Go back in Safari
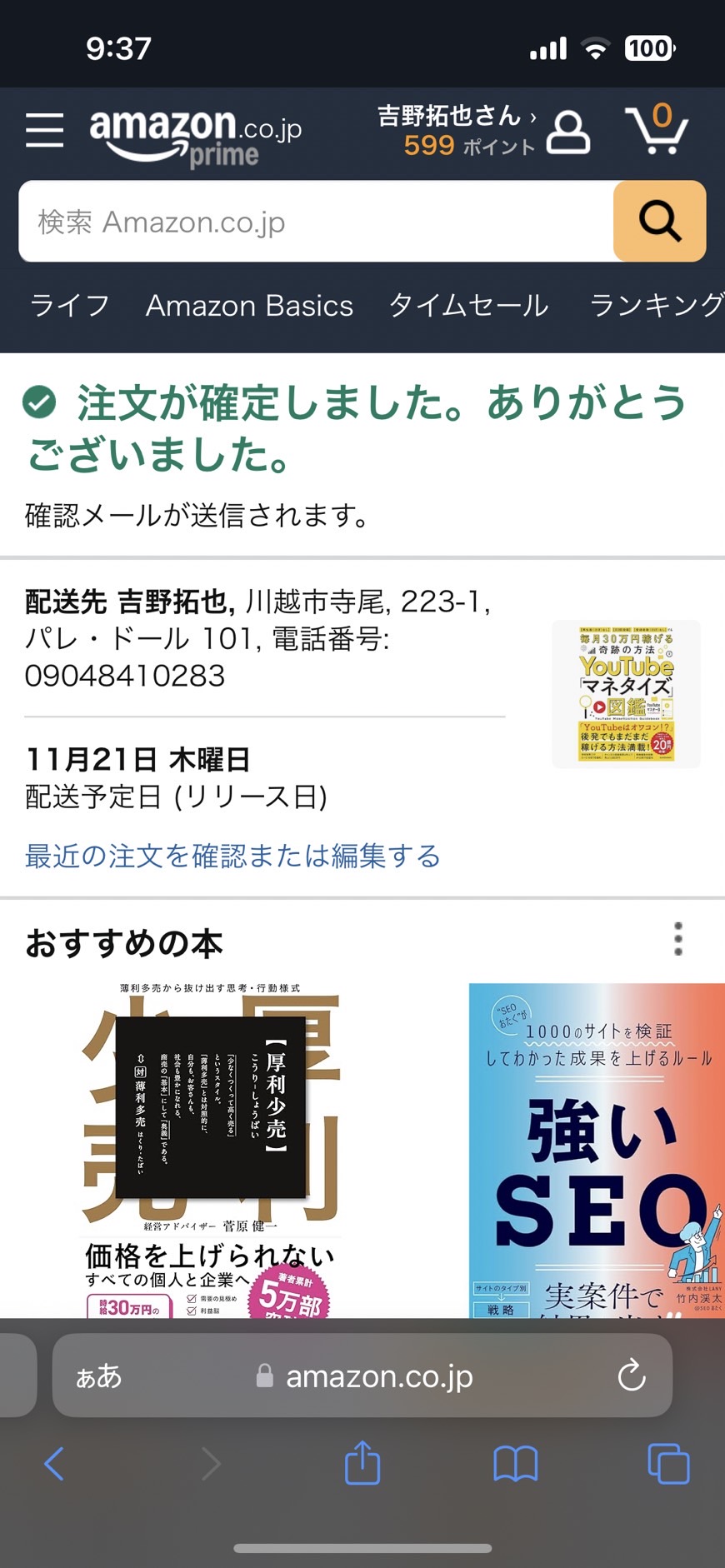 pos(54,1464)
